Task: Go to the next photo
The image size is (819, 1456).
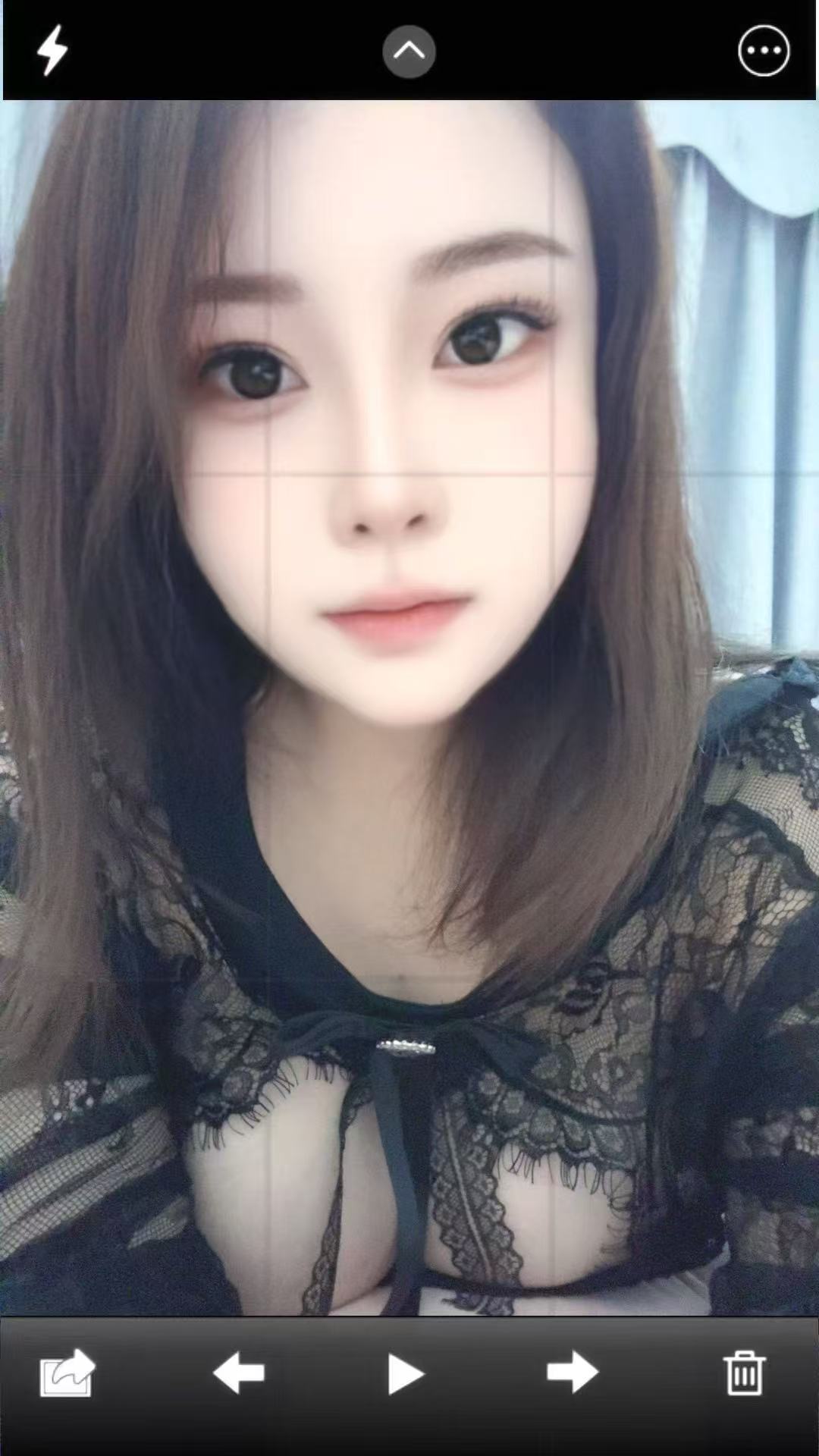Action: pyautogui.click(x=573, y=1372)
